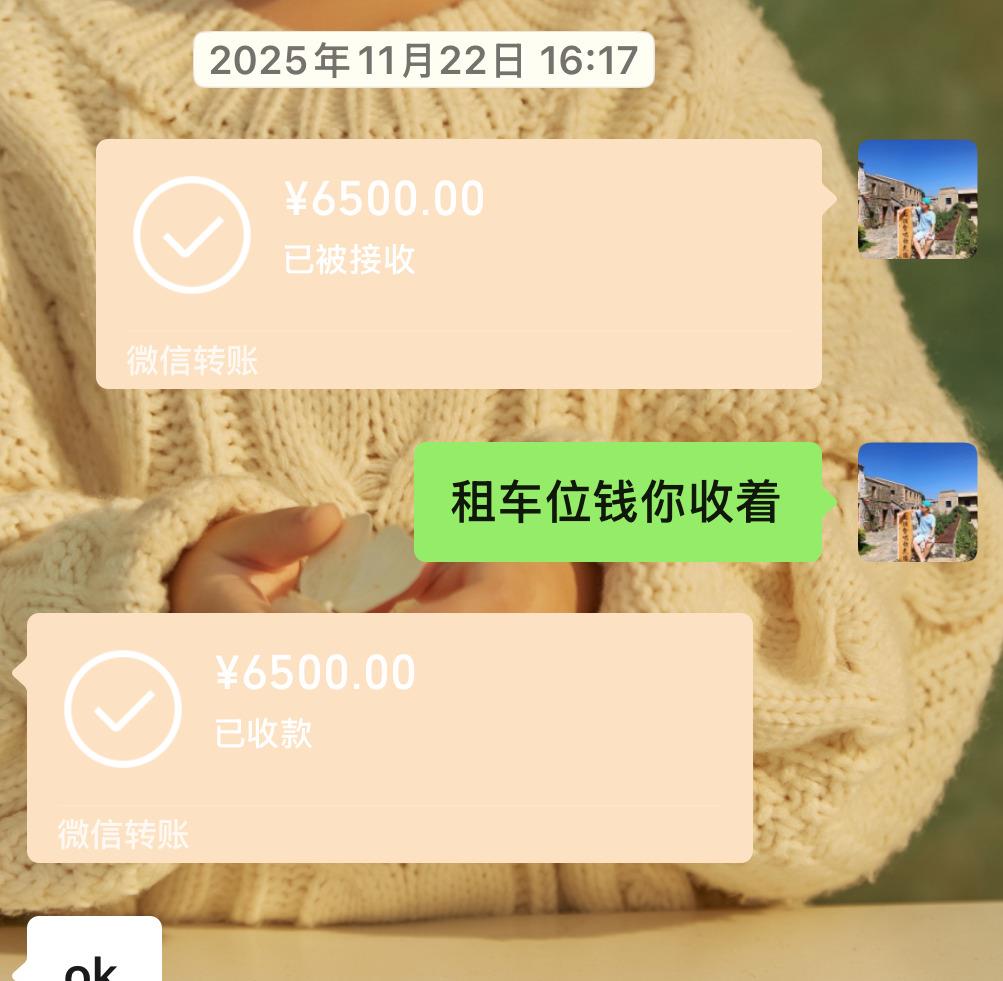Open the ¥6500.00 transfer marked 已被接收

[458, 262]
